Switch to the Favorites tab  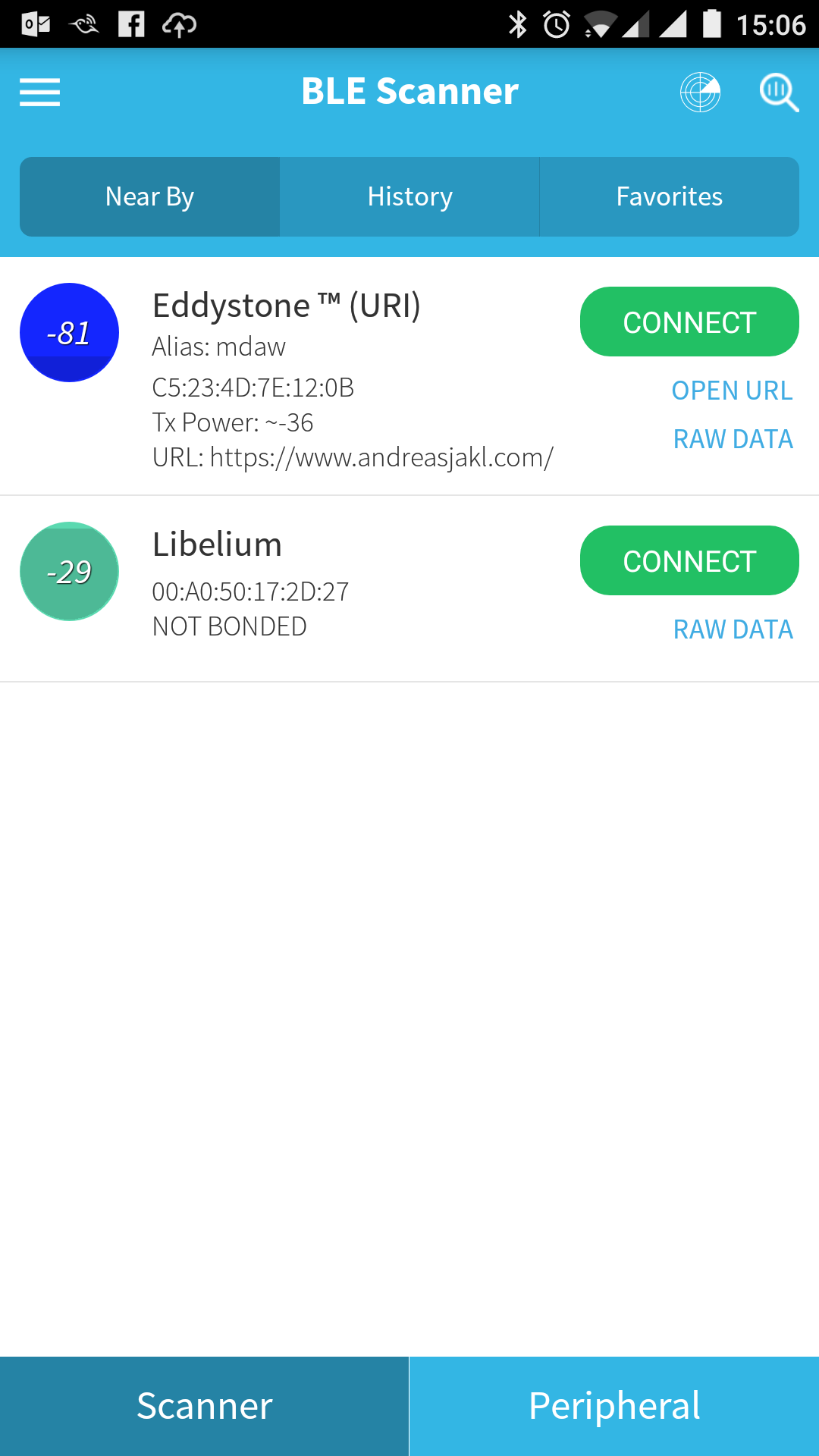(x=670, y=196)
